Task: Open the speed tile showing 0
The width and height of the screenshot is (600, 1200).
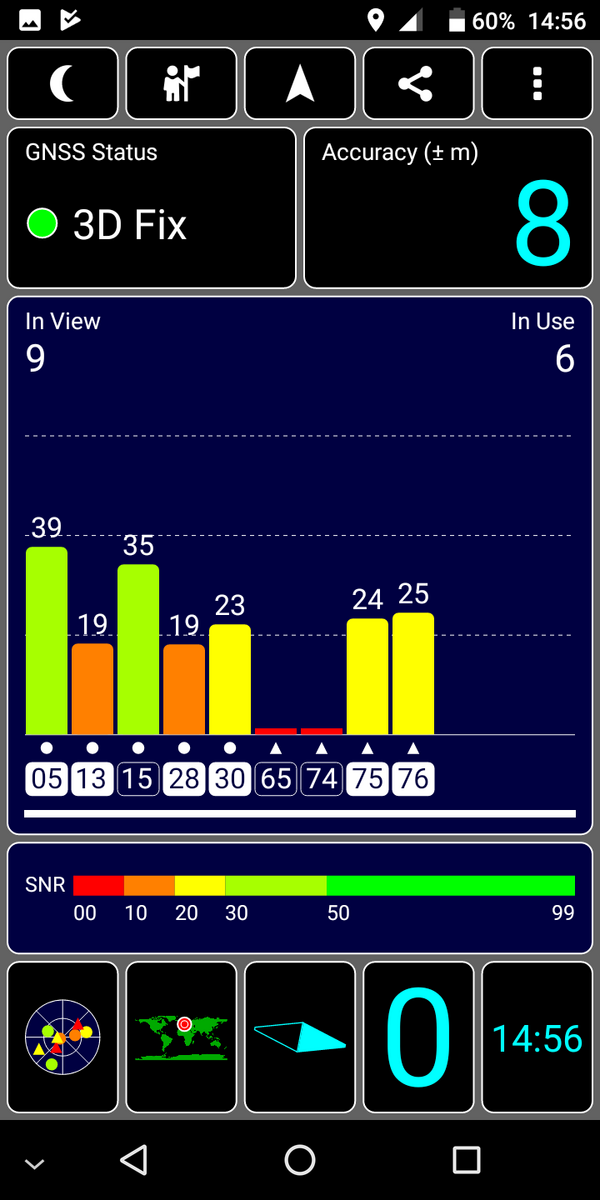Action: coord(418,1038)
